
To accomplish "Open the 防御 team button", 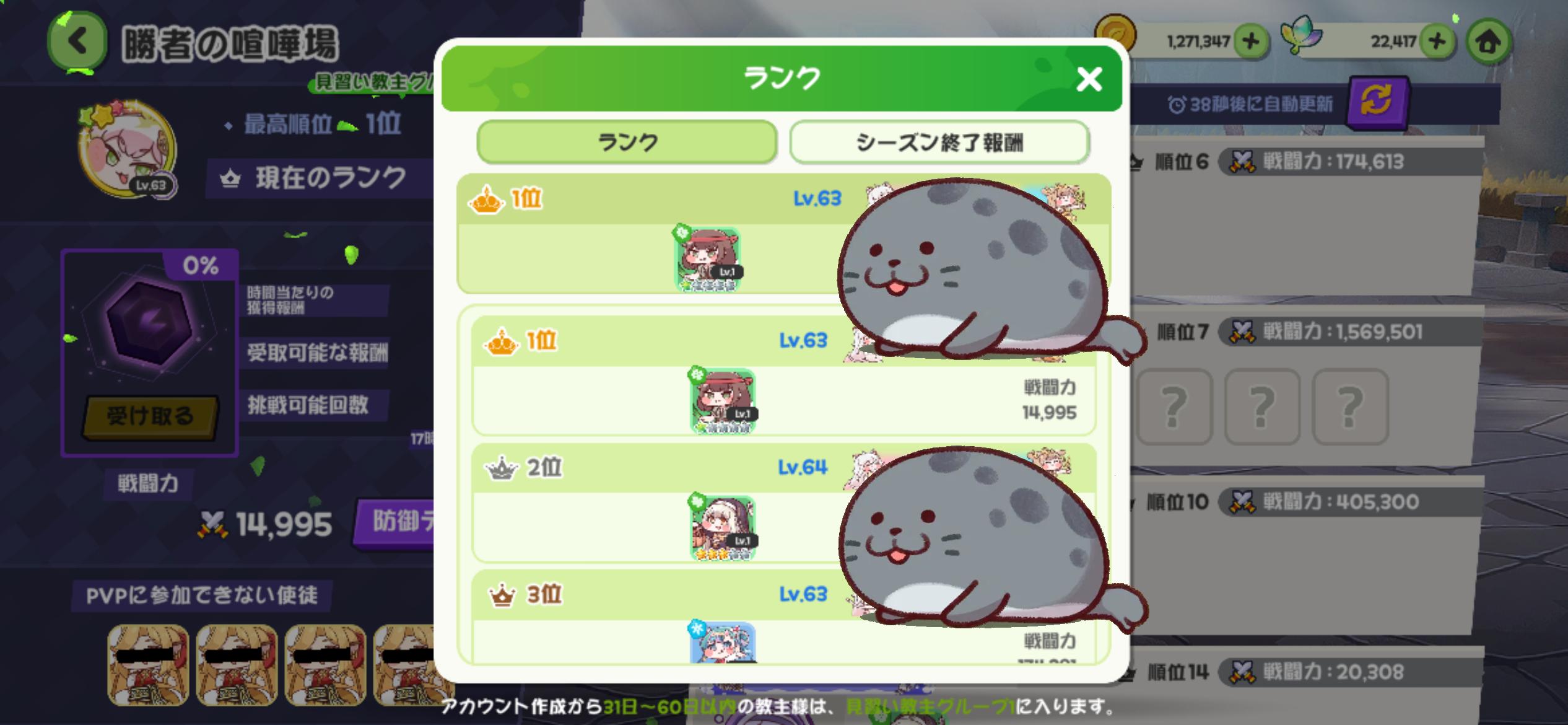I will tap(396, 522).
